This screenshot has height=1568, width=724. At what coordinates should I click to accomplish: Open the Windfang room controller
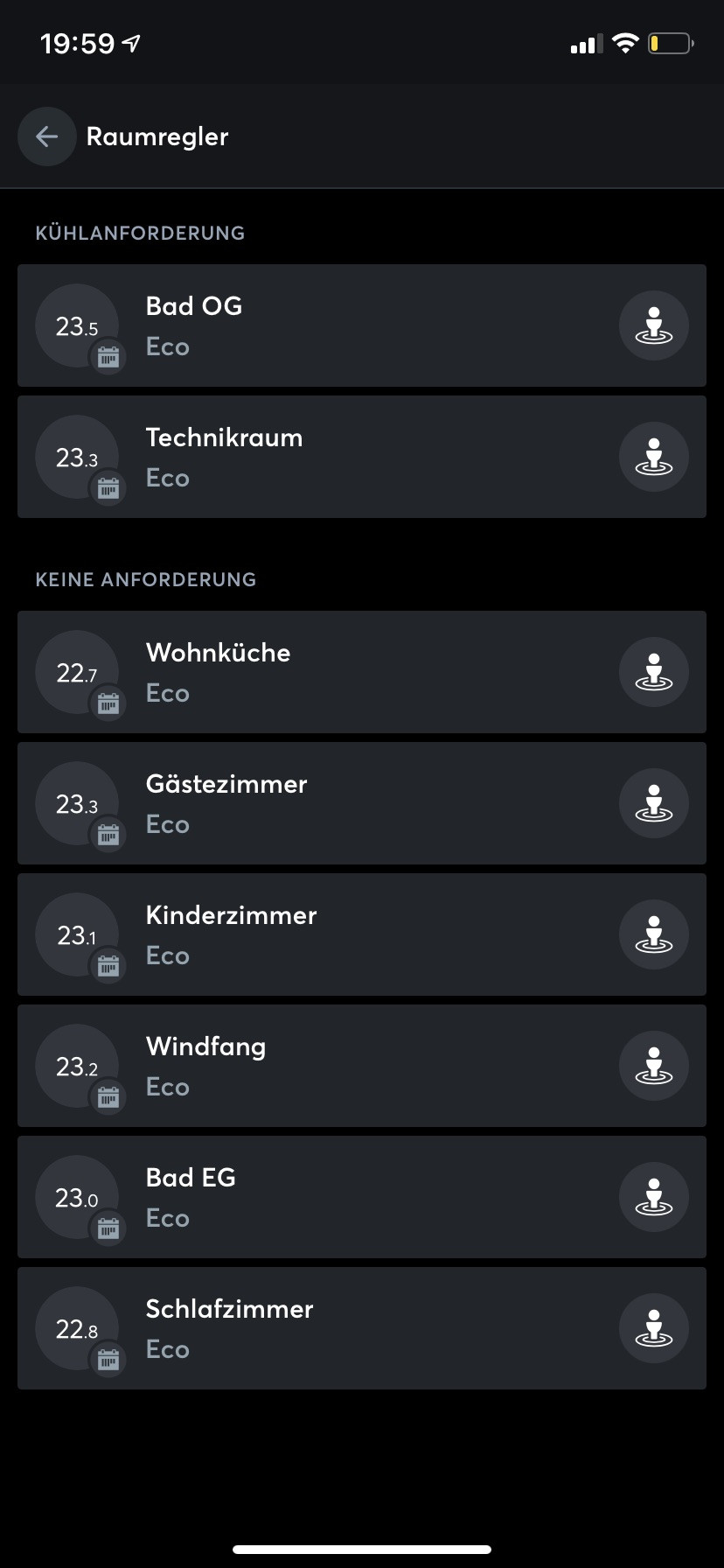(x=350, y=1066)
